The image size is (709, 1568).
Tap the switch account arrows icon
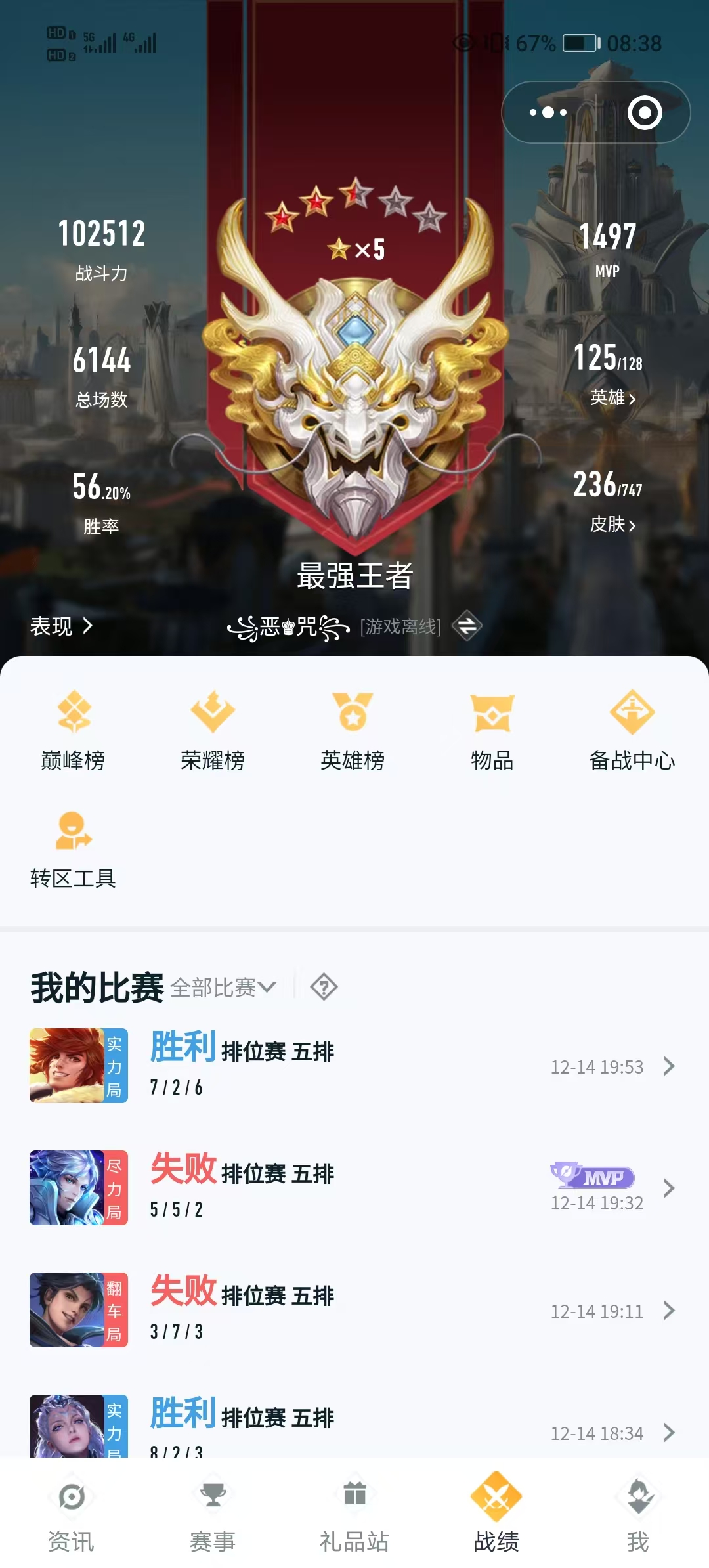(x=467, y=626)
